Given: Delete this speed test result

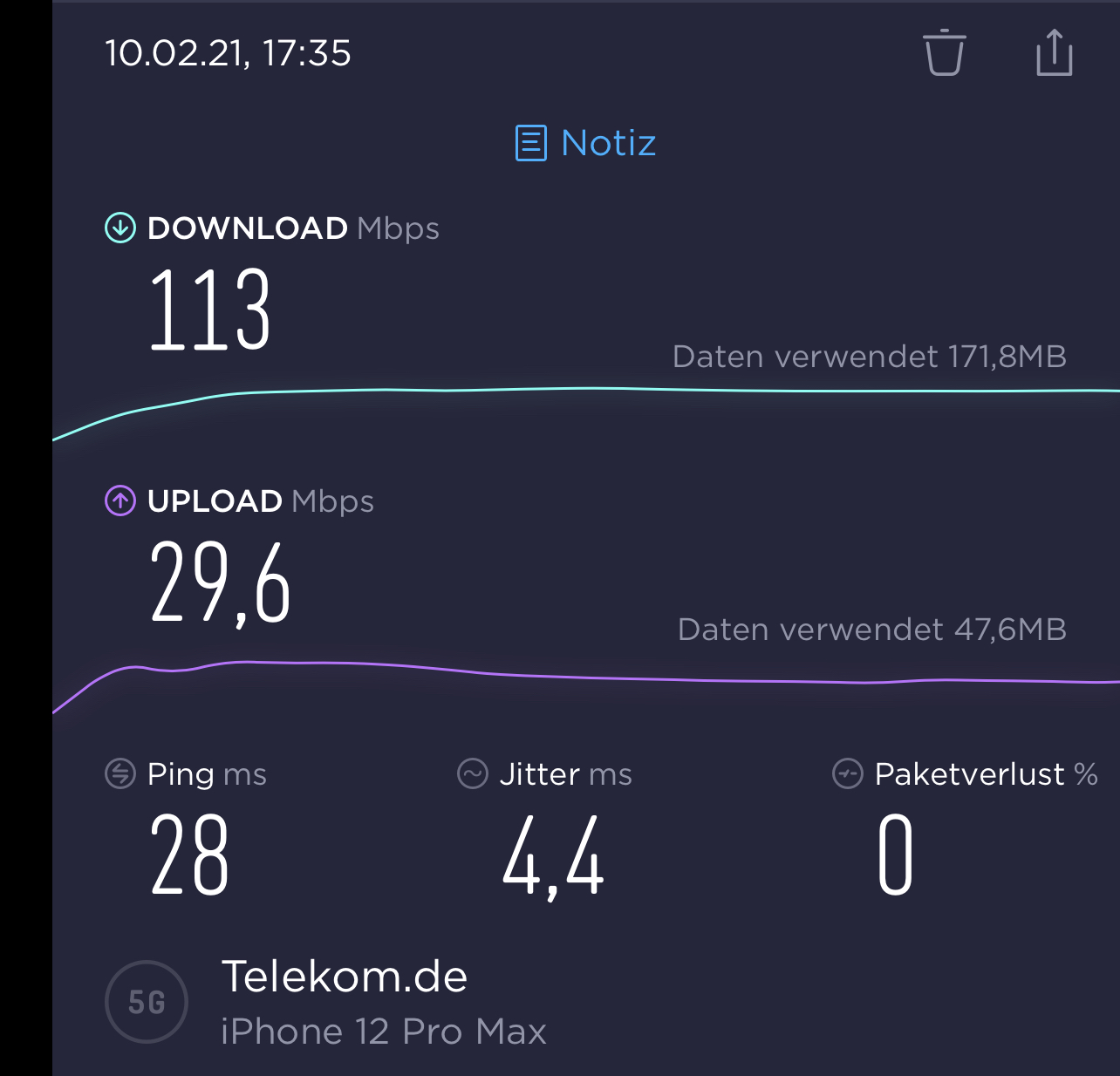Looking at the screenshot, I should pos(944,53).
